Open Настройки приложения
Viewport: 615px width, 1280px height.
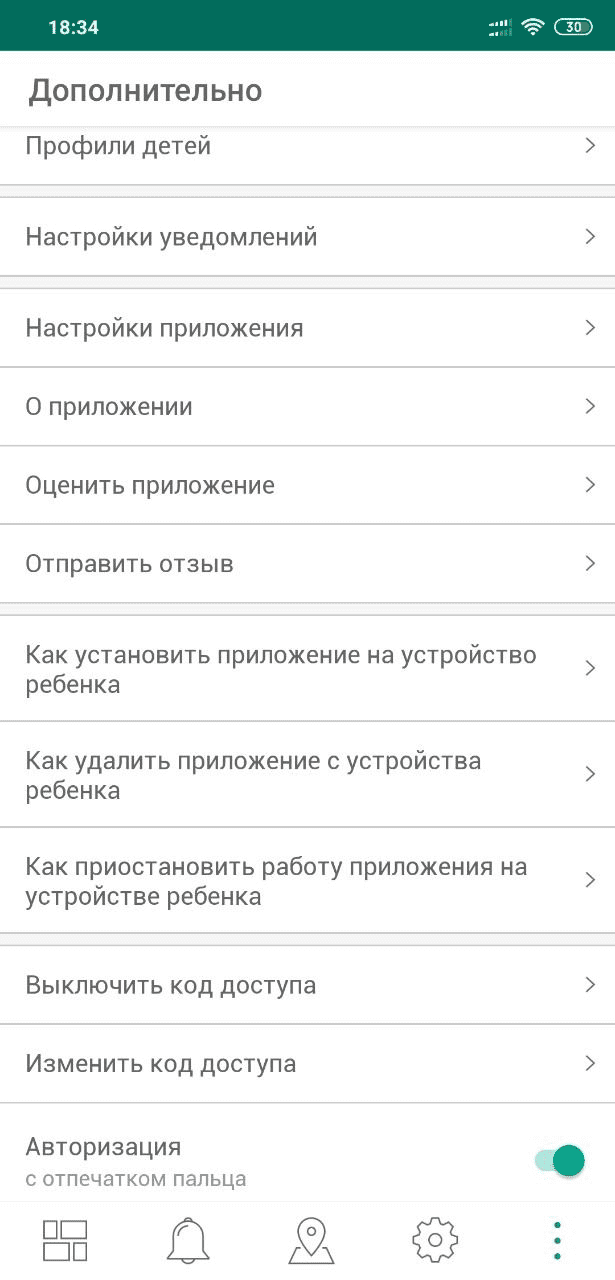click(307, 328)
